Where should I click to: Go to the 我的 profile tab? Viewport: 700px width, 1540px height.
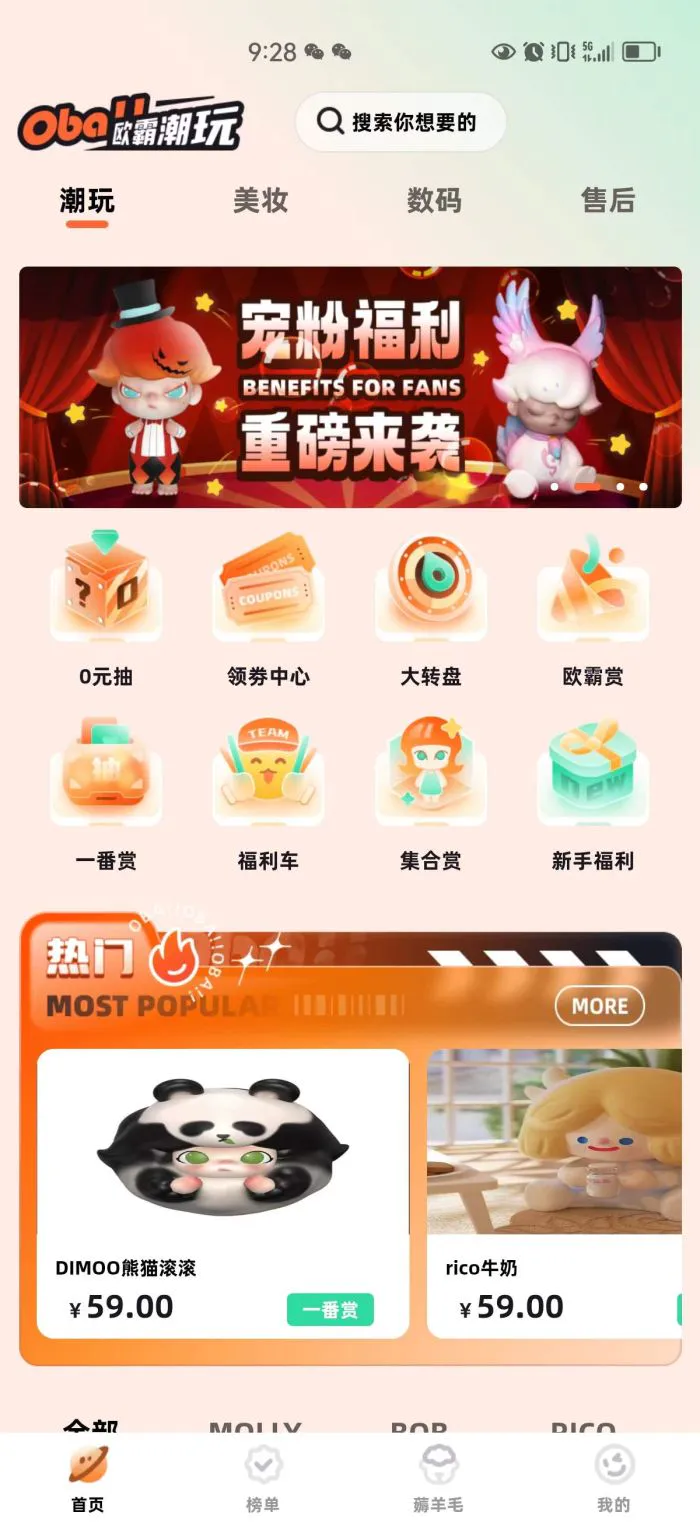(613, 1480)
